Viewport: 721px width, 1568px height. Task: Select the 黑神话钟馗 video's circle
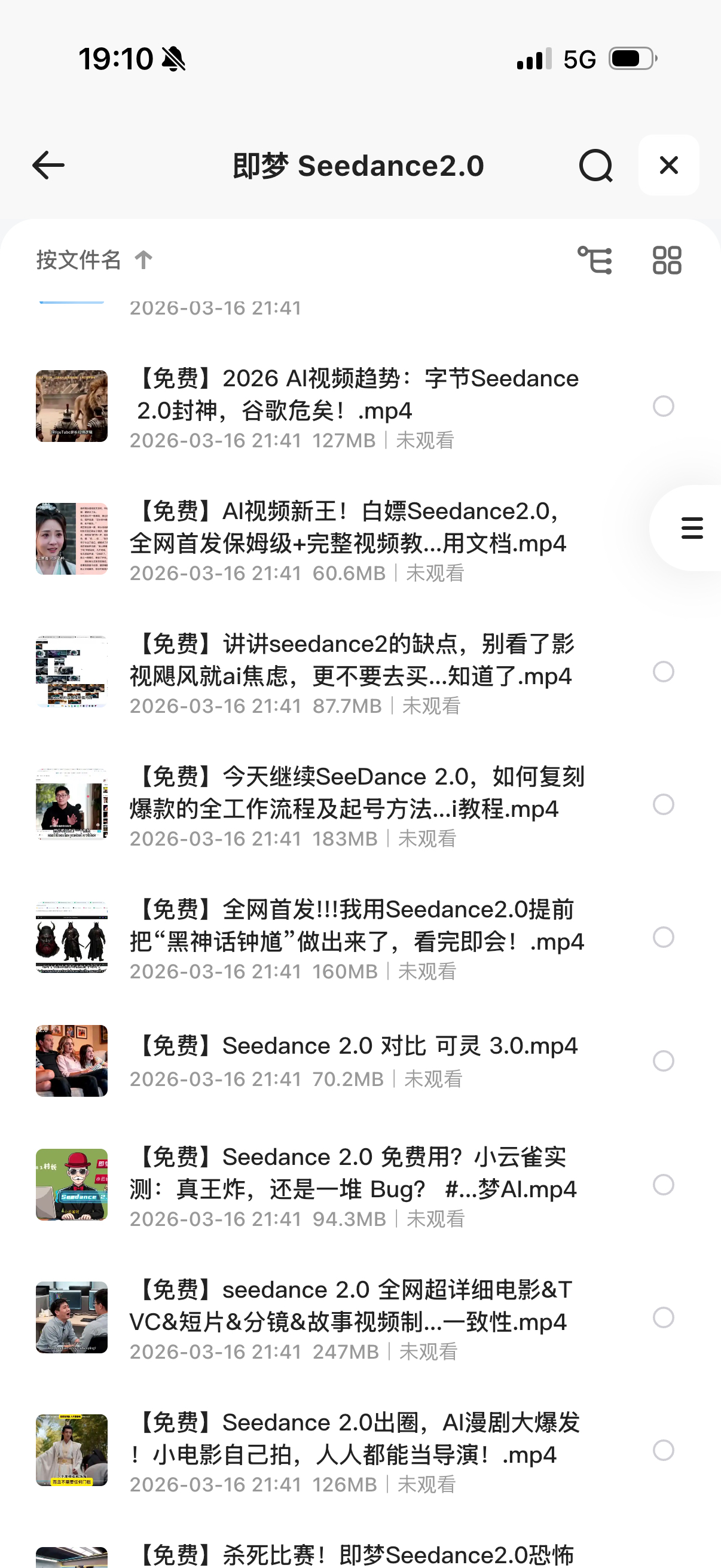663,936
